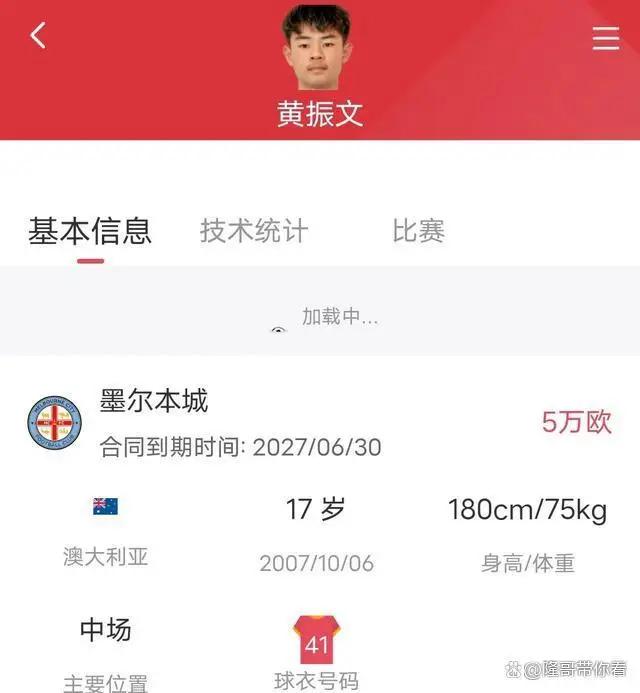Go back using the top-left arrow
640x693 pixels.
[x=38, y=36]
